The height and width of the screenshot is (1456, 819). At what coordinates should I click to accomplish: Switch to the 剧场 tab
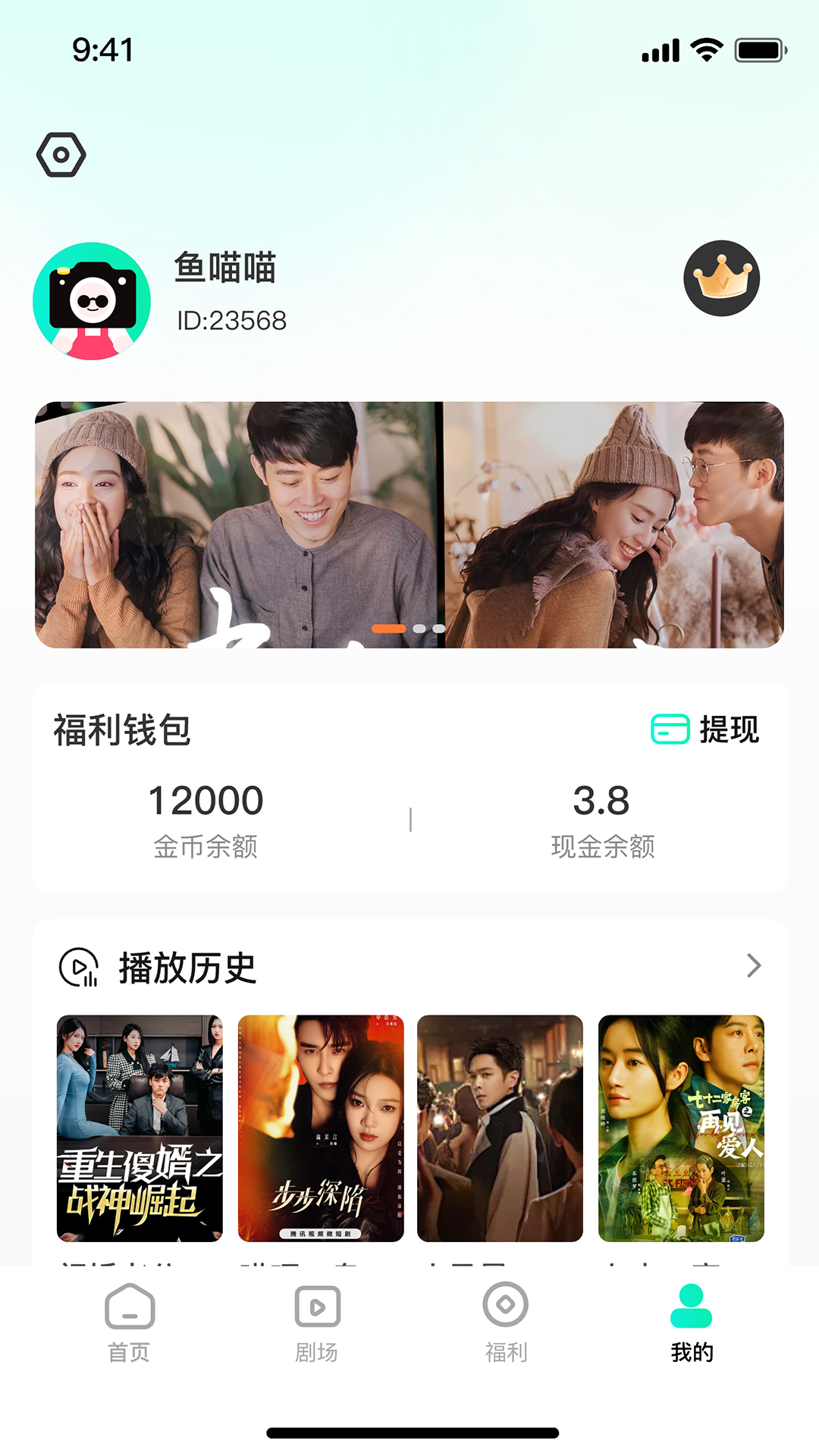click(x=316, y=1323)
